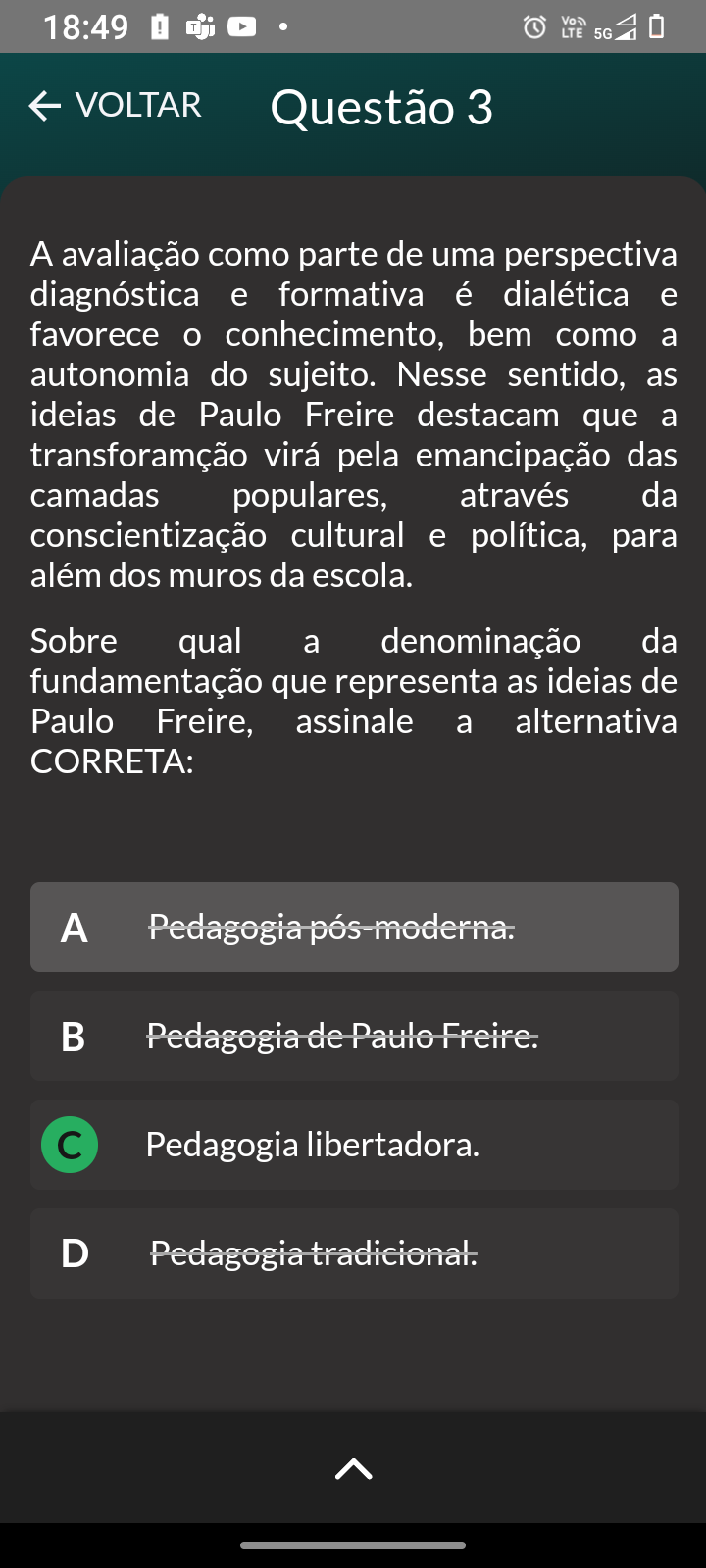Go back with the VOLTAR button
This screenshot has height=1568, width=706.
pyautogui.click(x=116, y=106)
